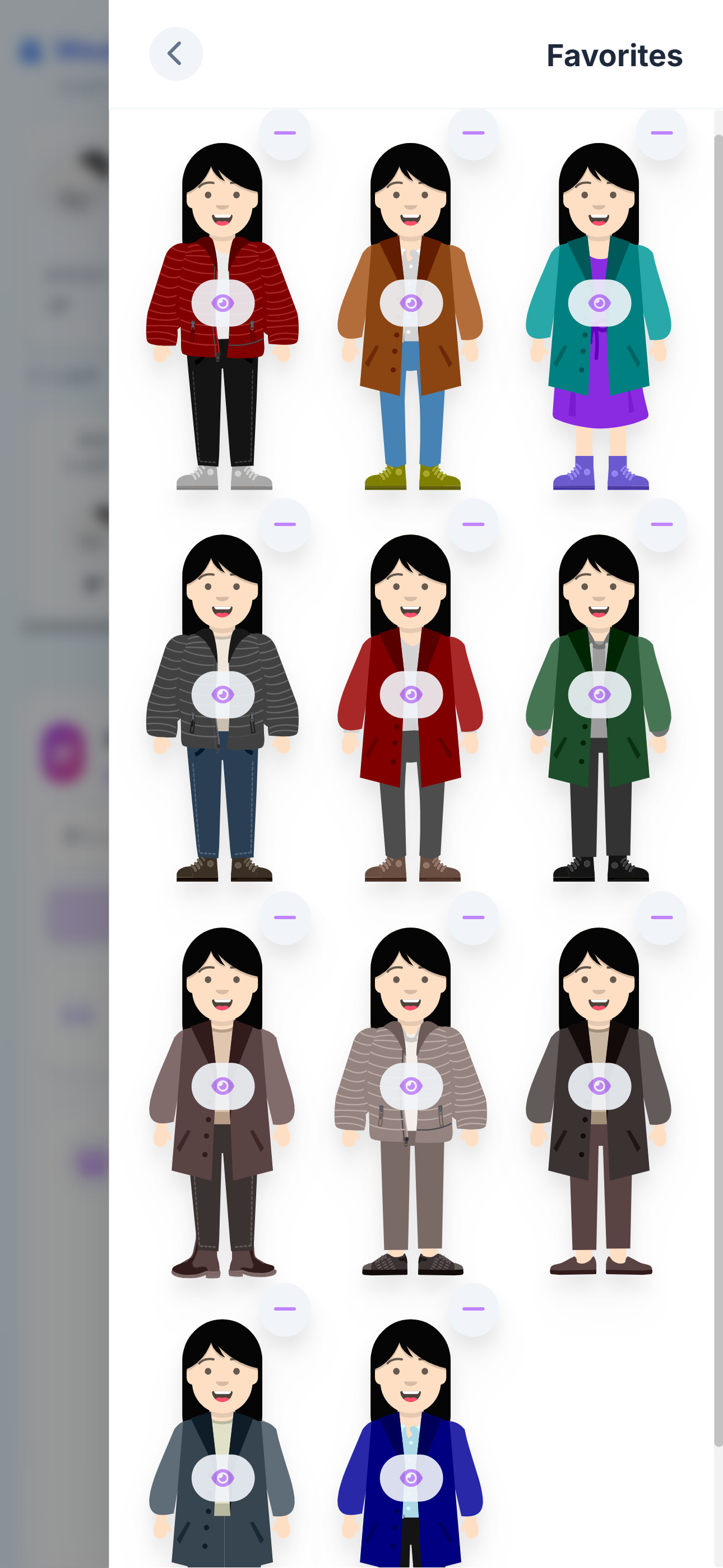This screenshot has width=723, height=1568.
Task: Remove the dark brown coat with loafers outfit
Action: click(661, 917)
